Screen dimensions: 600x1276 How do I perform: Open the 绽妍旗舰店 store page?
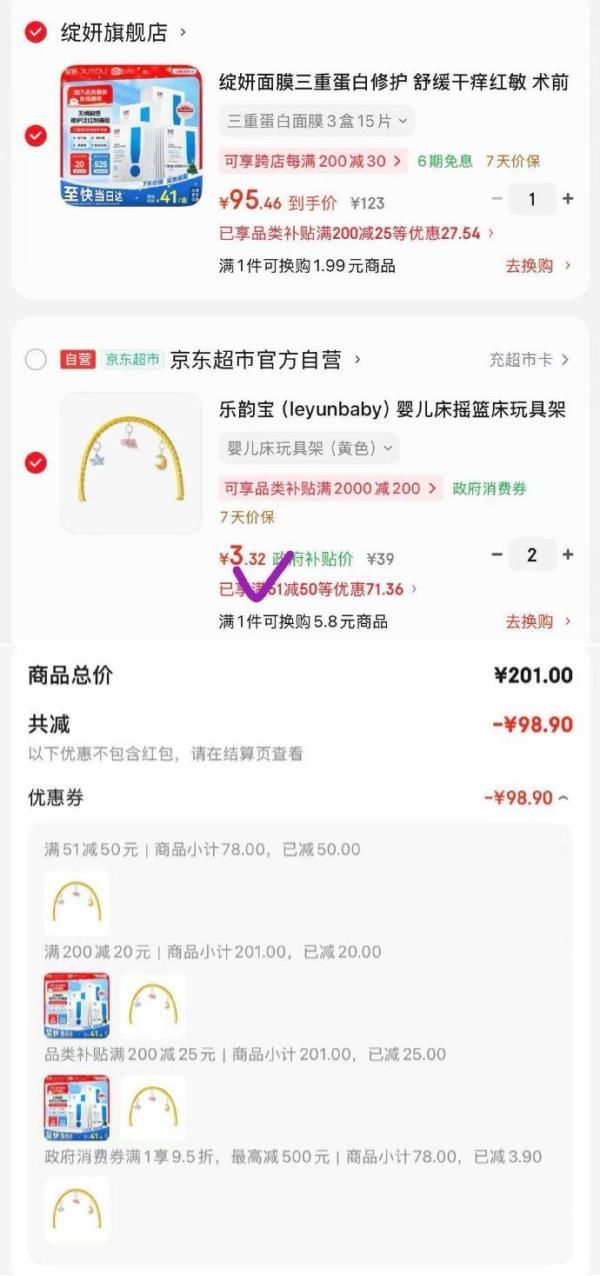click(114, 33)
